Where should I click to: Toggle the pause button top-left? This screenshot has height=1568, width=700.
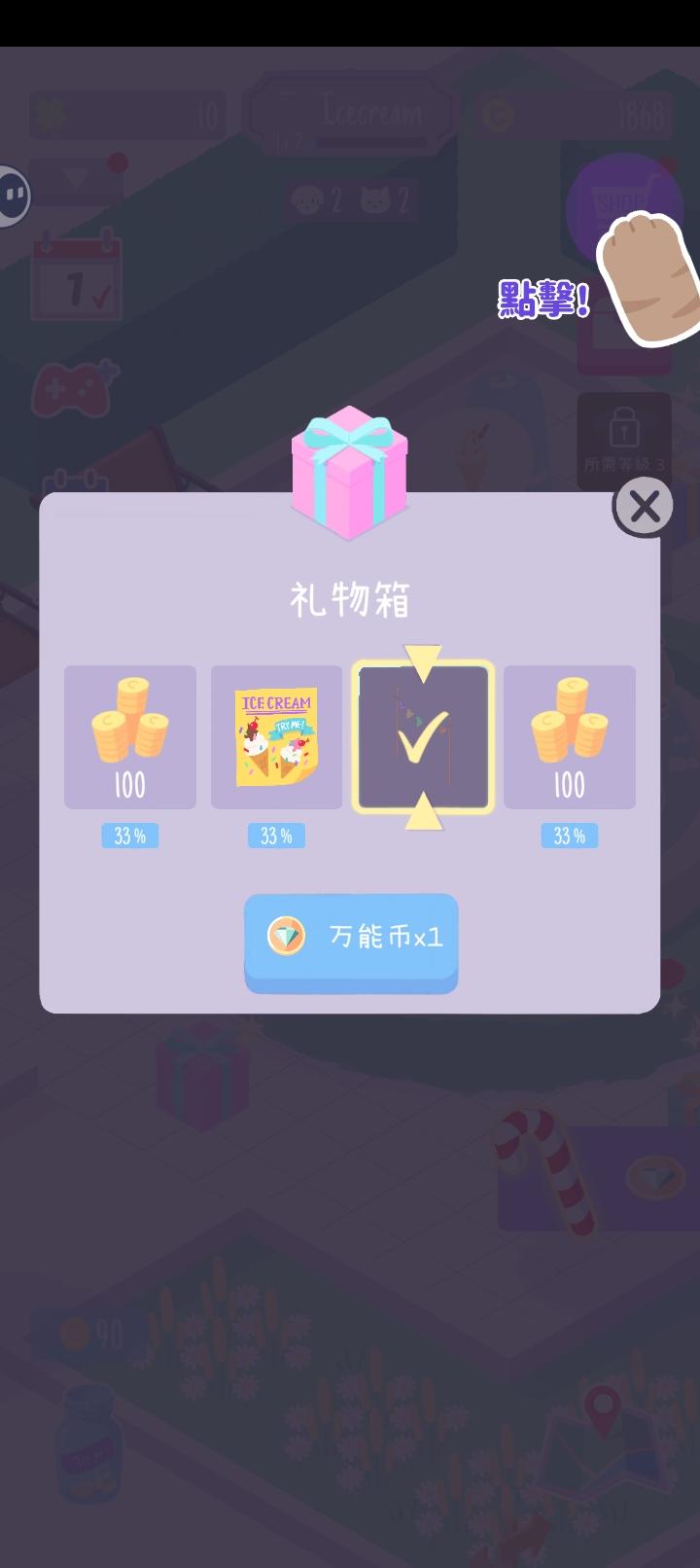click(x=15, y=195)
